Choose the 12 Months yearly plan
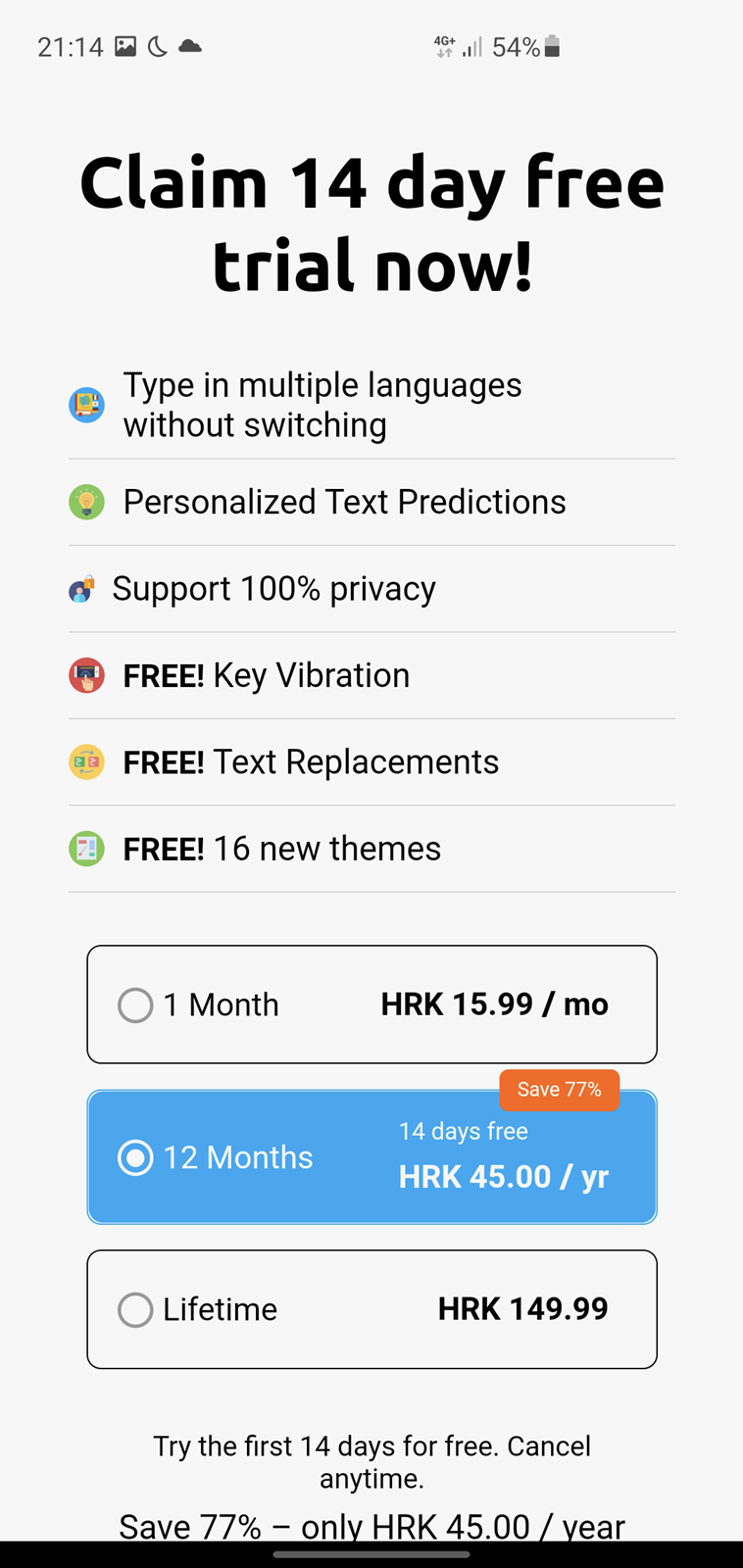The height and width of the screenshot is (1568, 743). click(371, 1157)
